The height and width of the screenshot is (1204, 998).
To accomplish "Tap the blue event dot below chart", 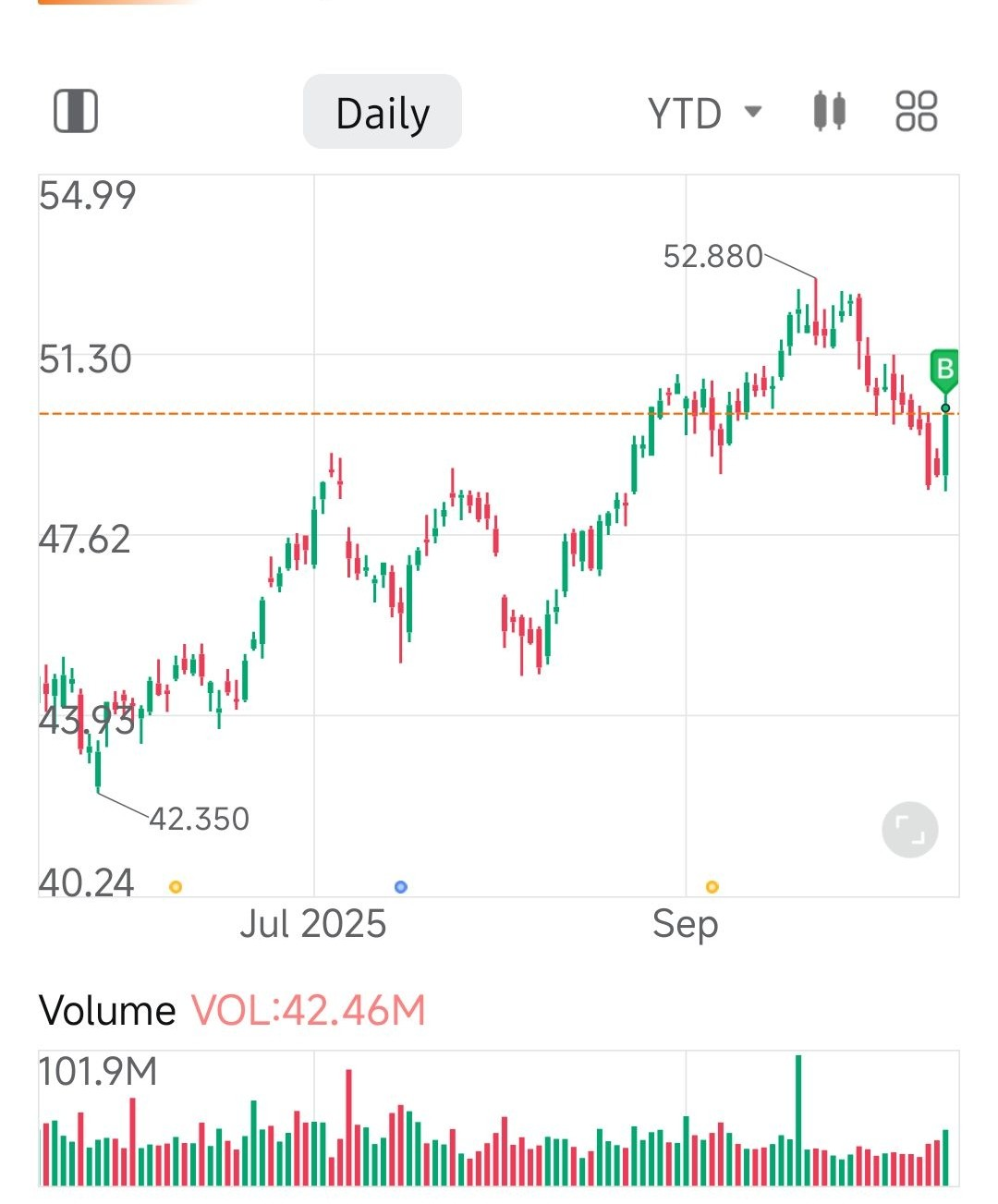I will (400, 887).
